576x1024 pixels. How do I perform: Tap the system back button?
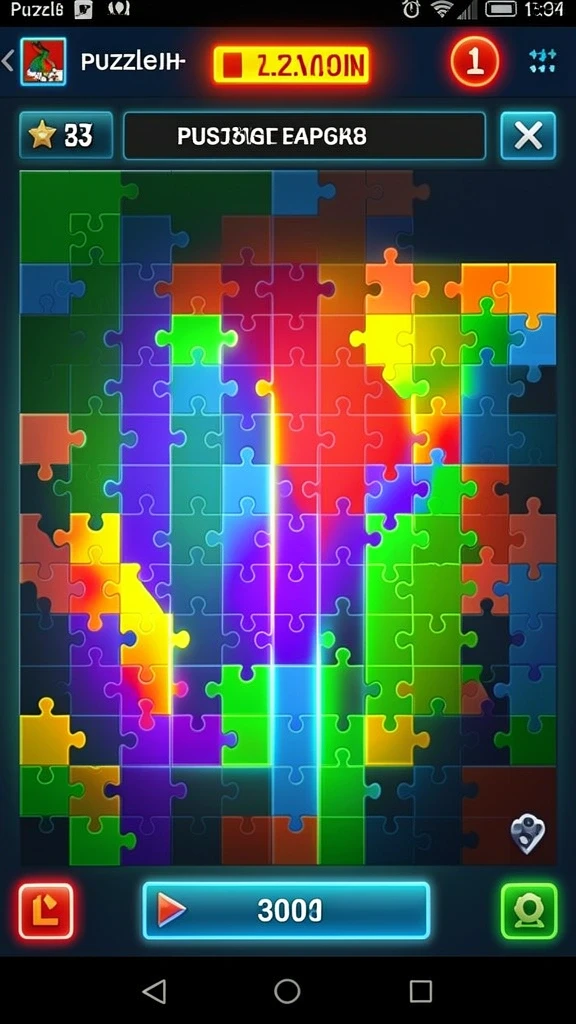click(x=154, y=991)
